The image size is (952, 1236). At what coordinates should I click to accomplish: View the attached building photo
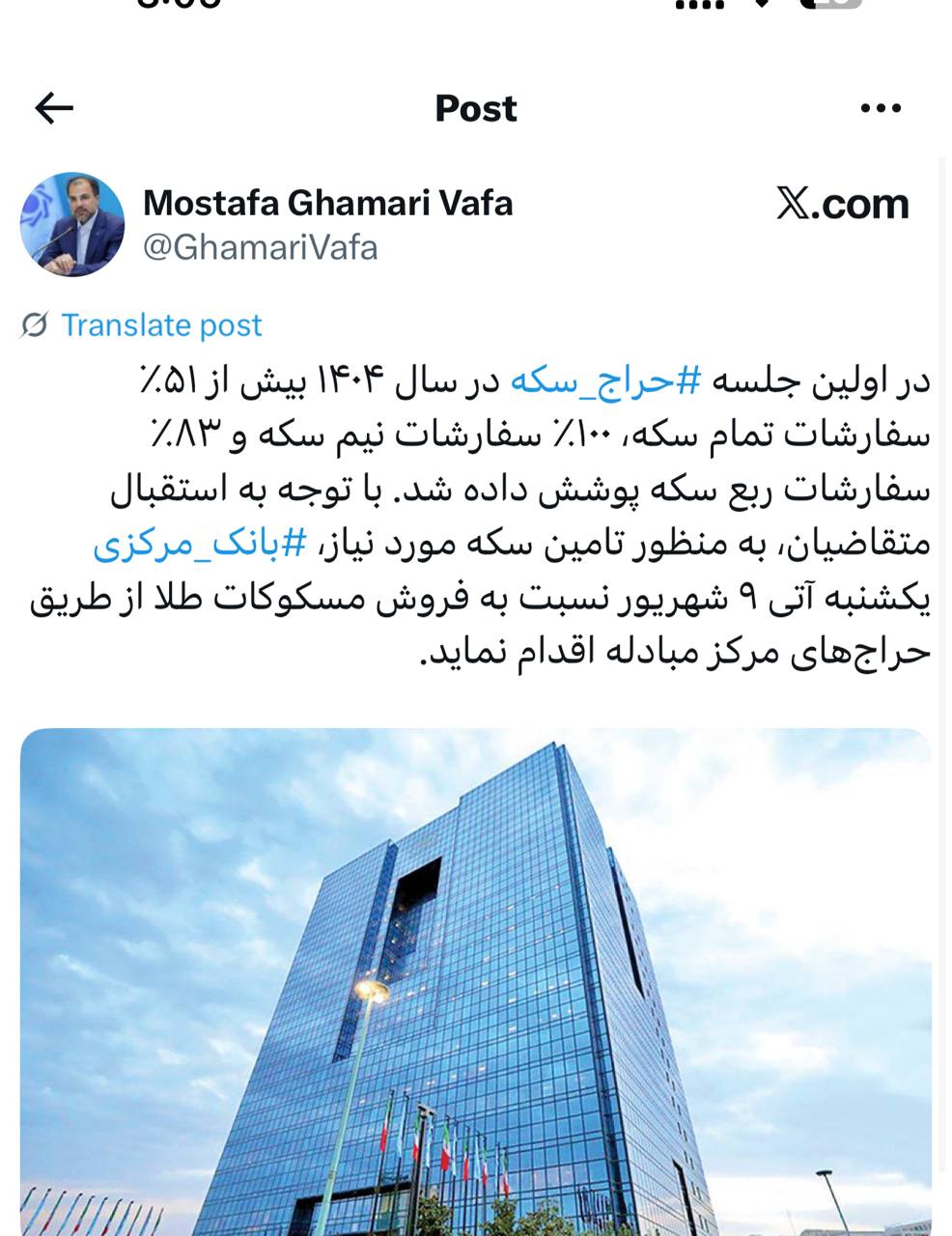(x=475, y=980)
